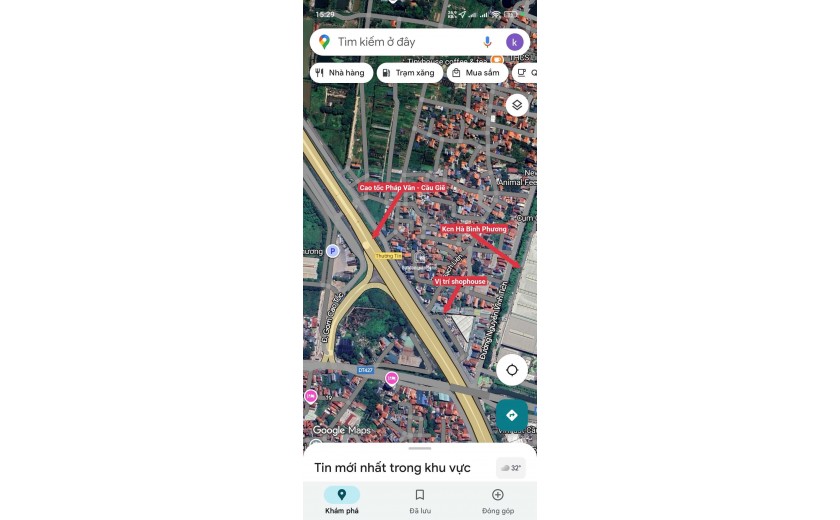Open the directions floating button
Viewport: 840px width, 520px height.
click(512, 415)
